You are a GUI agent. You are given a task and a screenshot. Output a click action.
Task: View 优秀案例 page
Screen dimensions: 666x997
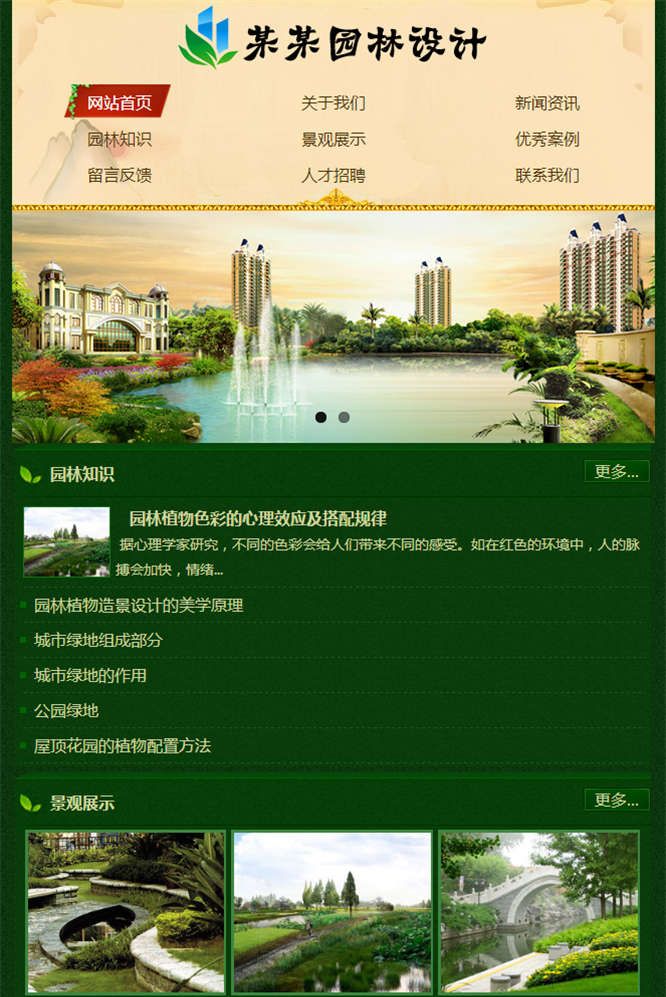pyautogui.click(x=547, y=139)
